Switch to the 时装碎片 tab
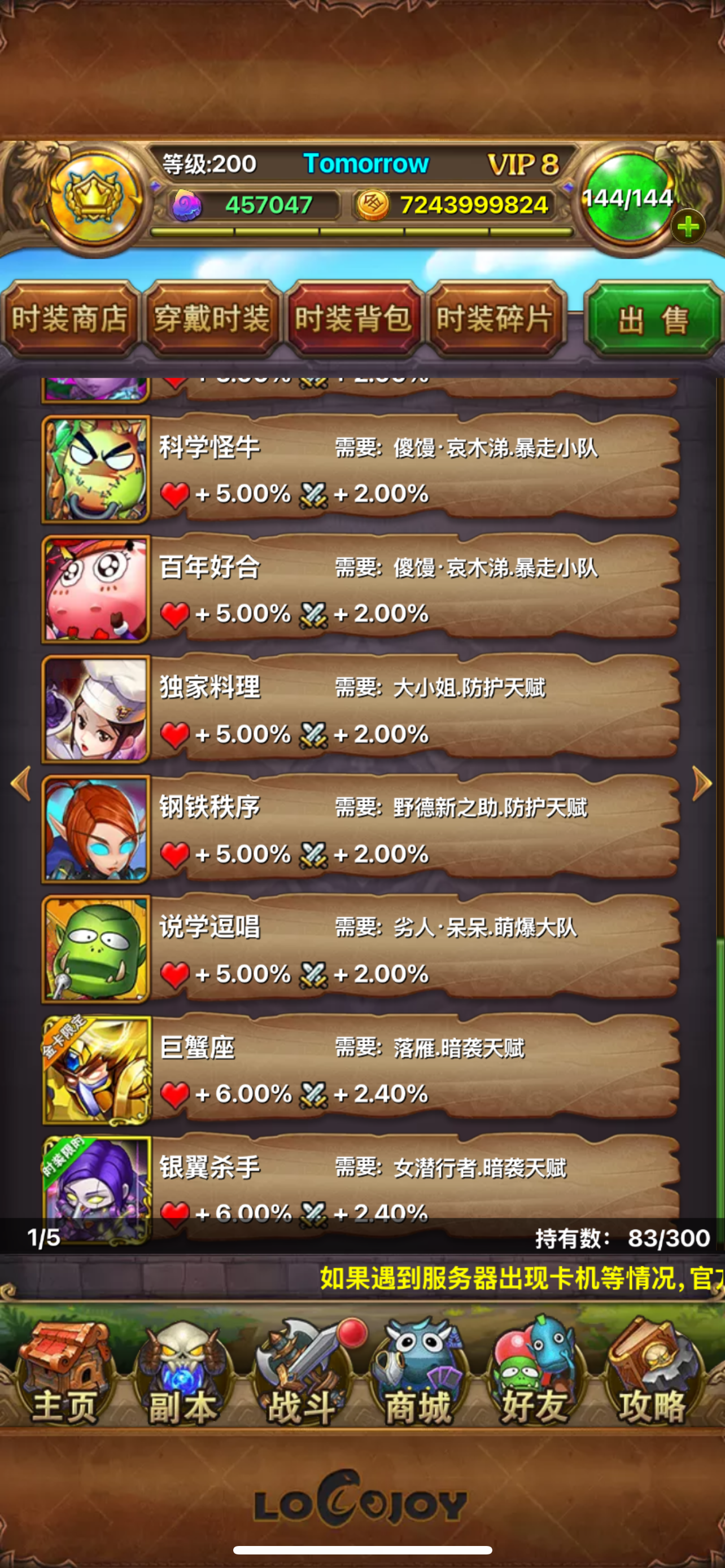The width and height of the screenshot is (725, 1568). tap(496, 319)
